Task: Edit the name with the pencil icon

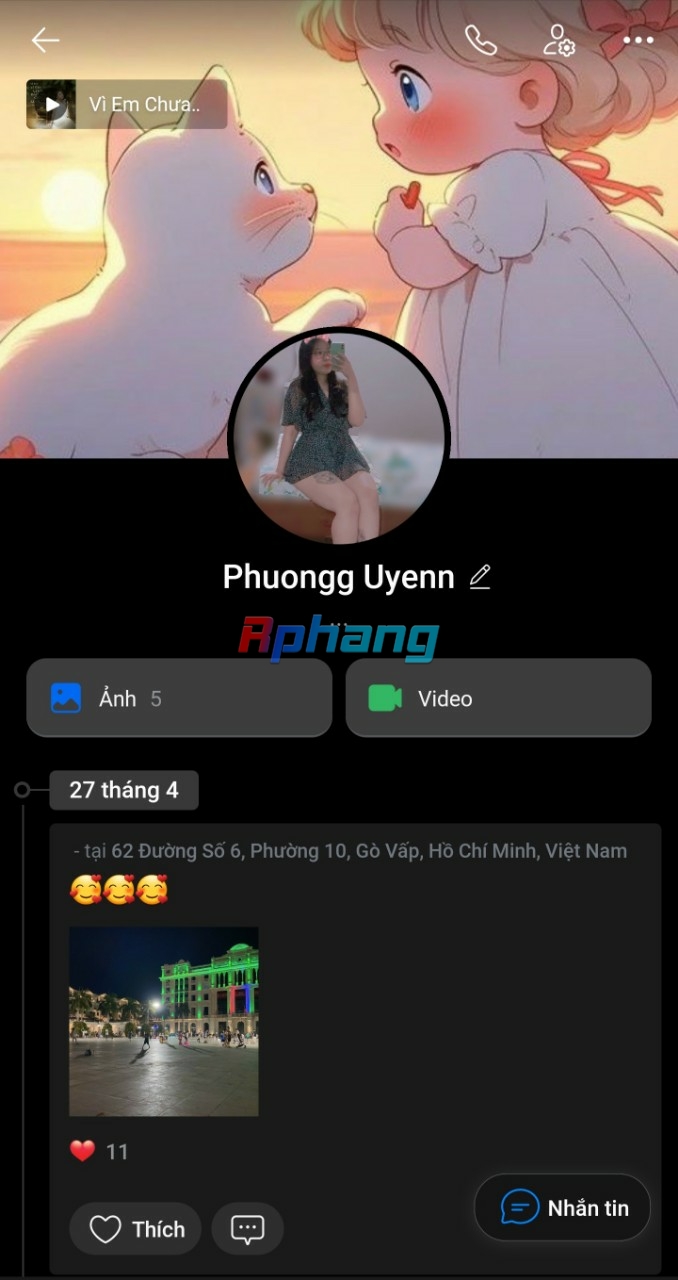Action: pos(480,577)
